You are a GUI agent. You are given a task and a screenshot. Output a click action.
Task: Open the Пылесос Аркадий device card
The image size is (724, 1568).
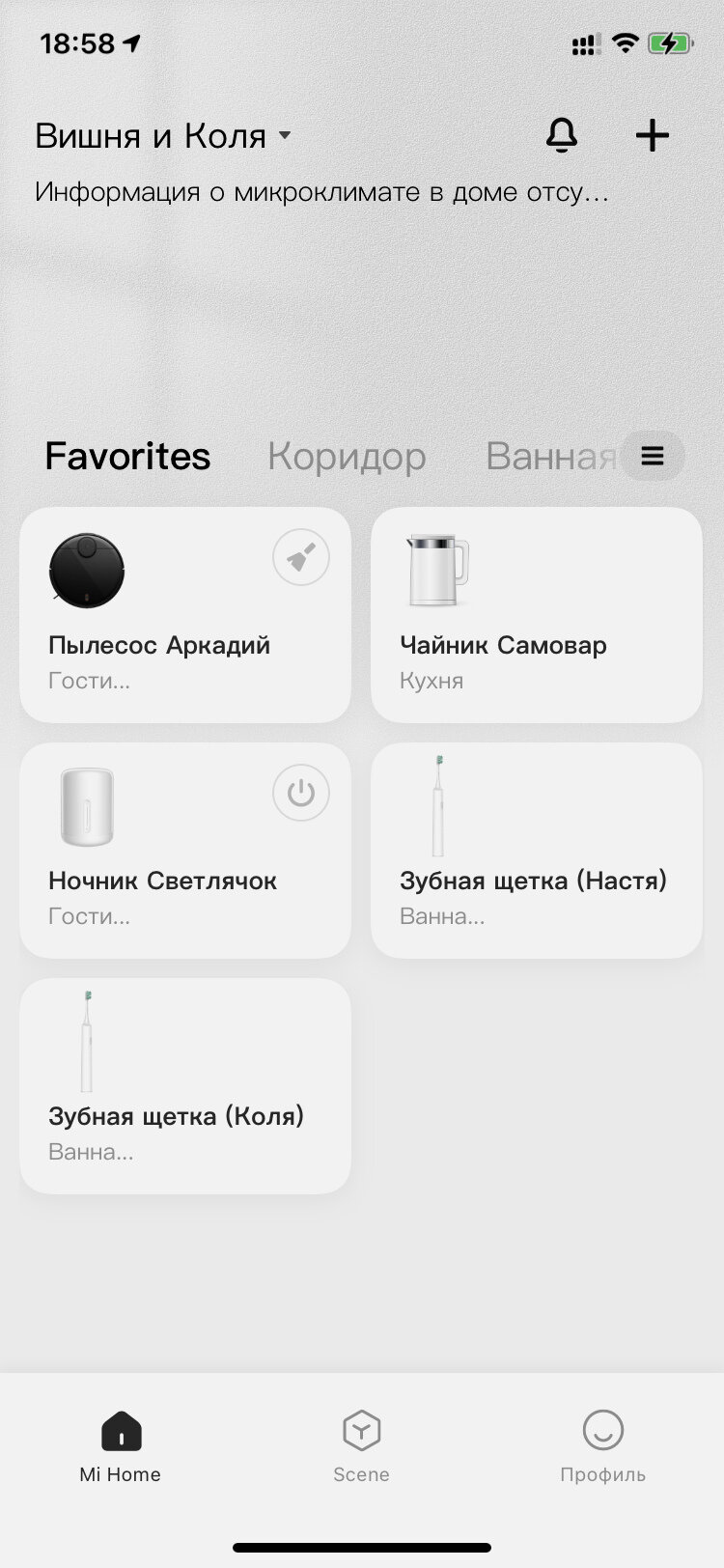tap(185, 615)
